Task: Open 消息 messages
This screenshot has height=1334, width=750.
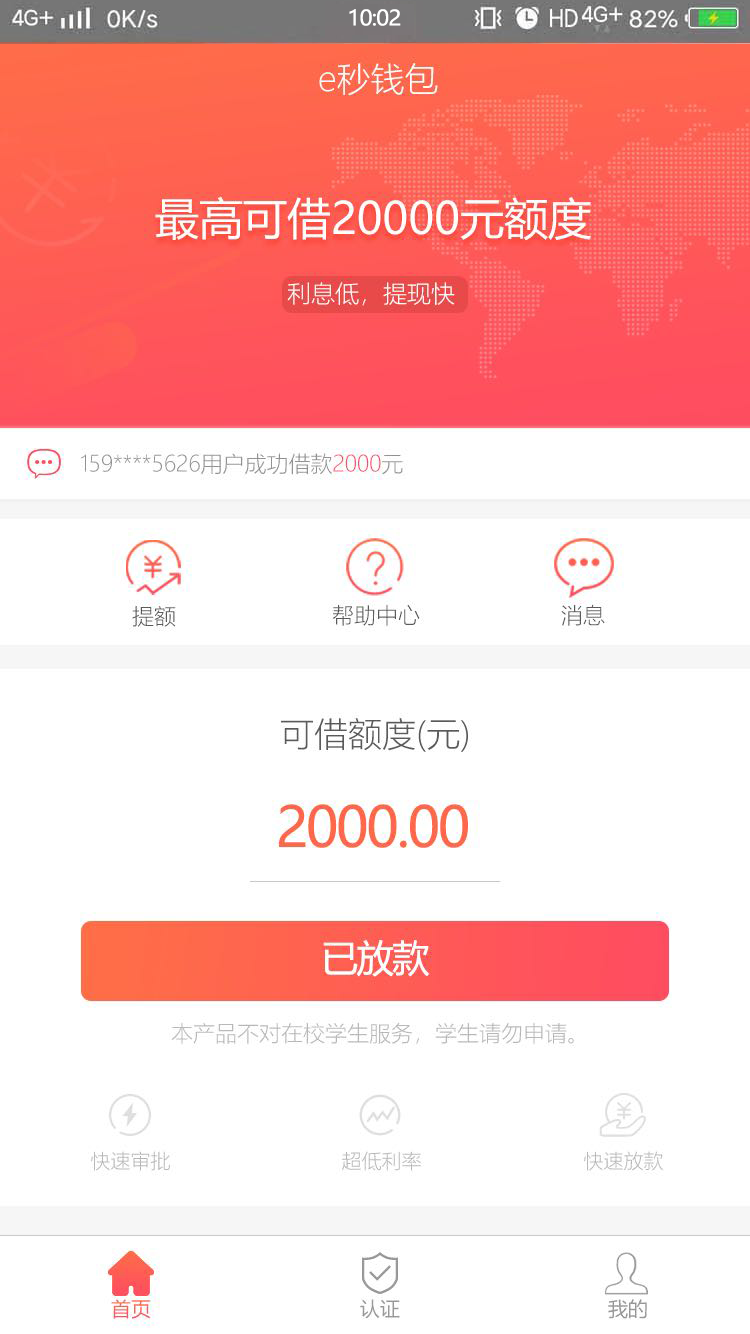Action: 583,583
